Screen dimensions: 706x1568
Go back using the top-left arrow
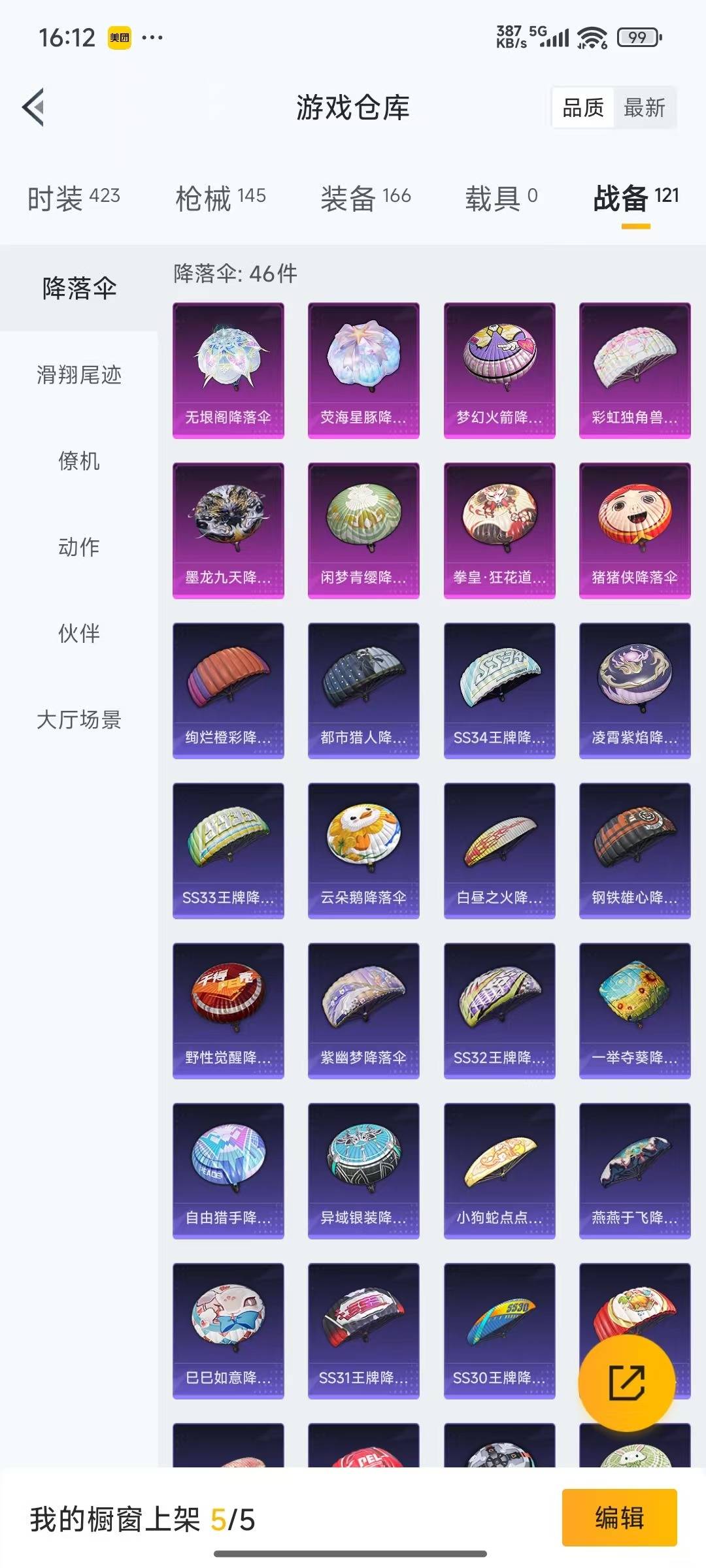tap(34, 107)
